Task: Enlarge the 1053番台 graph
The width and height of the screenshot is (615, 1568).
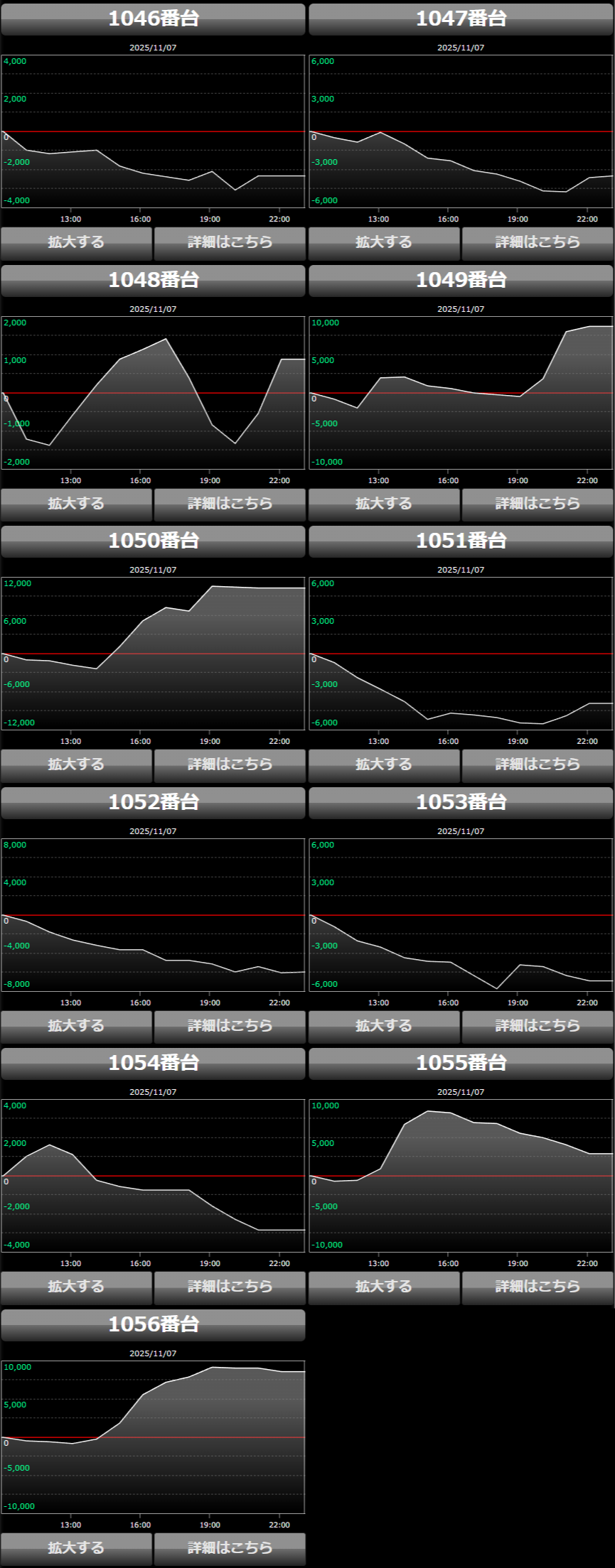Action: pos(384,1026)
